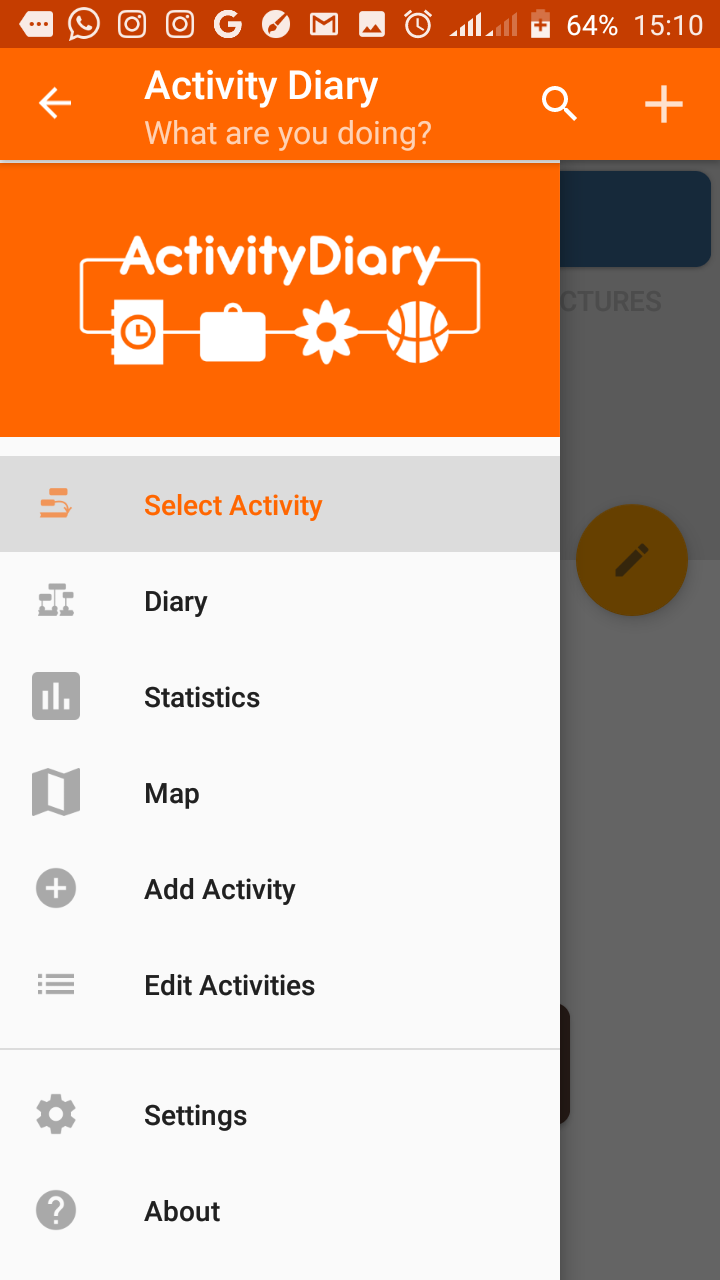Screen dimensions: 720x1280
Task: Open the Map entry
Action: [x=172, y=793]
